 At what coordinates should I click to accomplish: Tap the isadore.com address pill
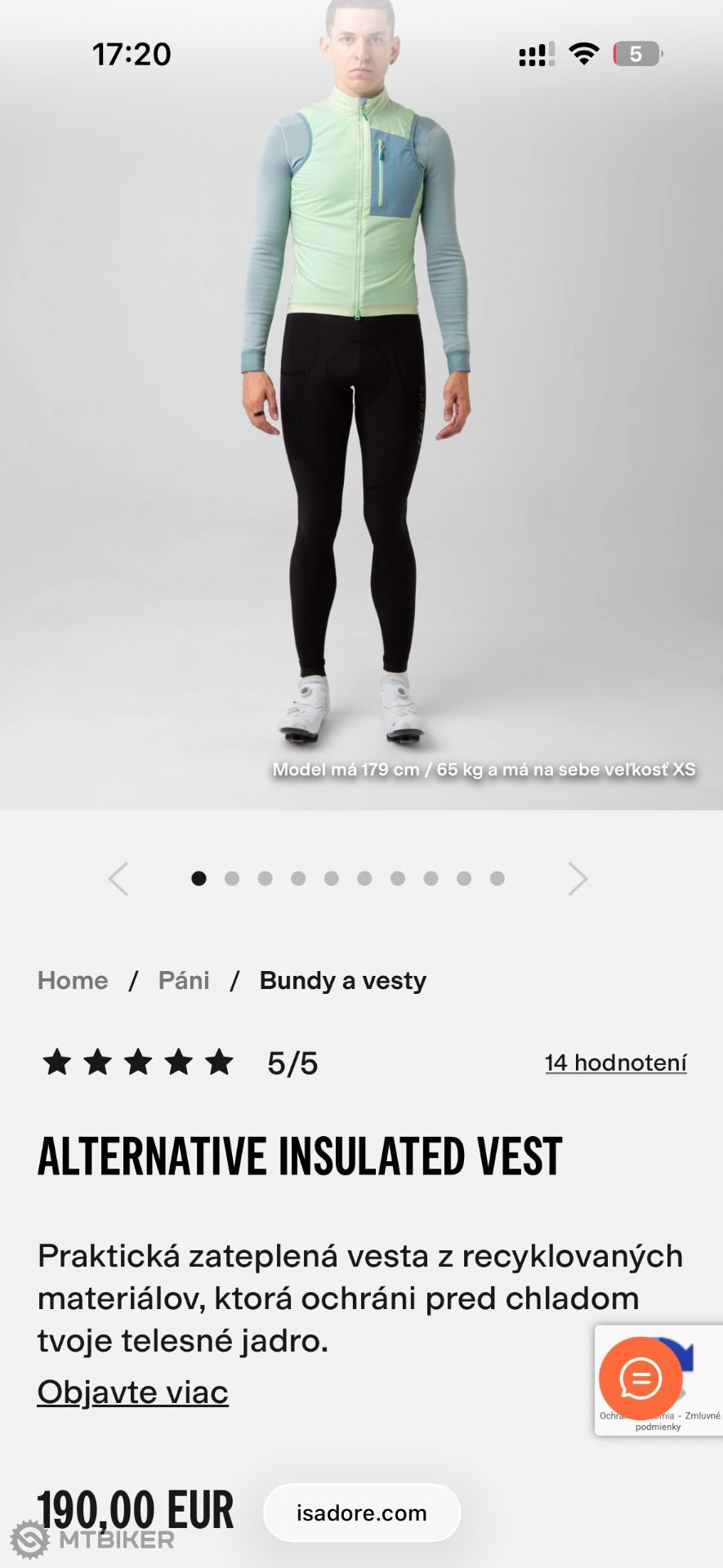click(x=361, y=1512)
